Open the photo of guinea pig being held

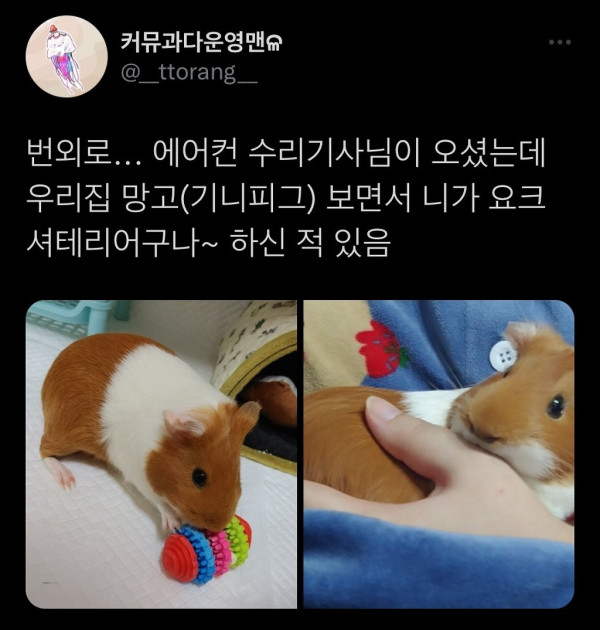tap(439, 454)
